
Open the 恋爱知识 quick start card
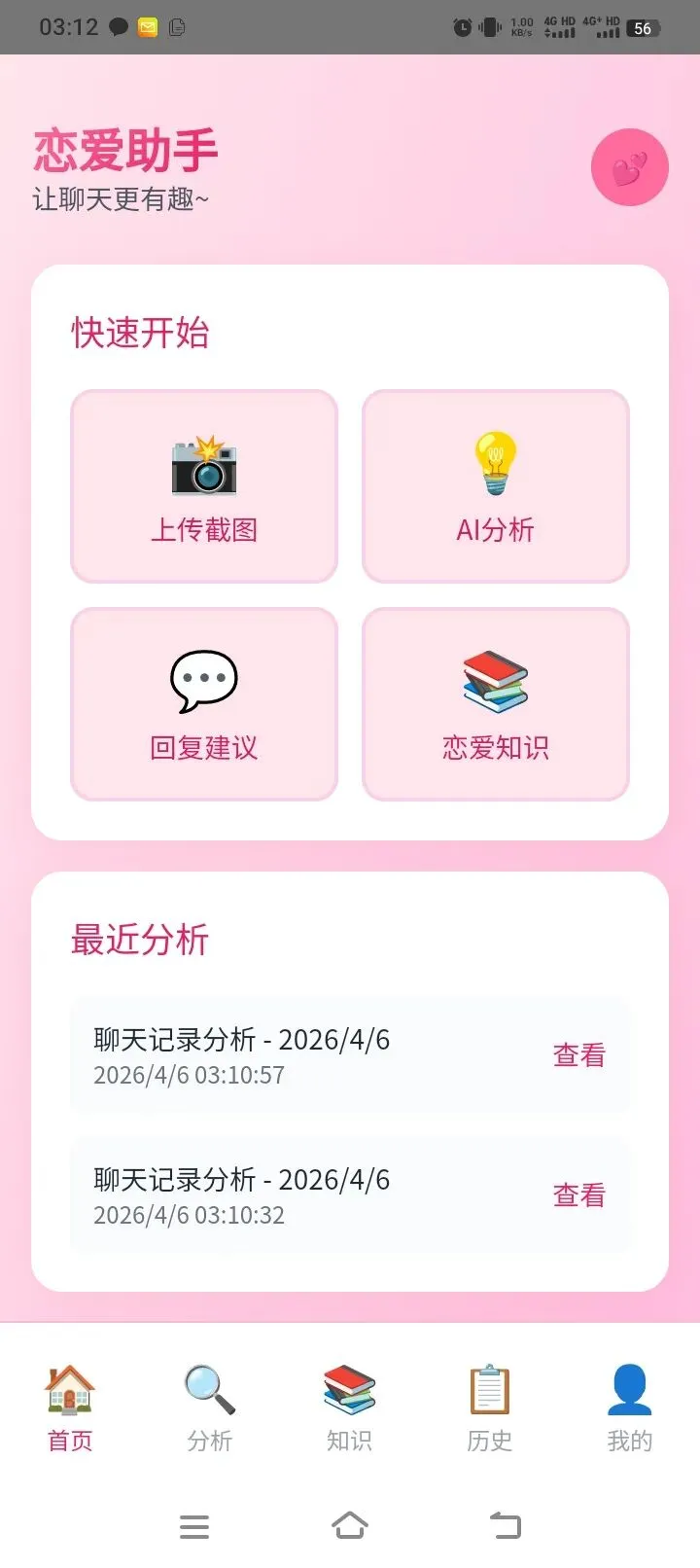[x=496, y=704]
